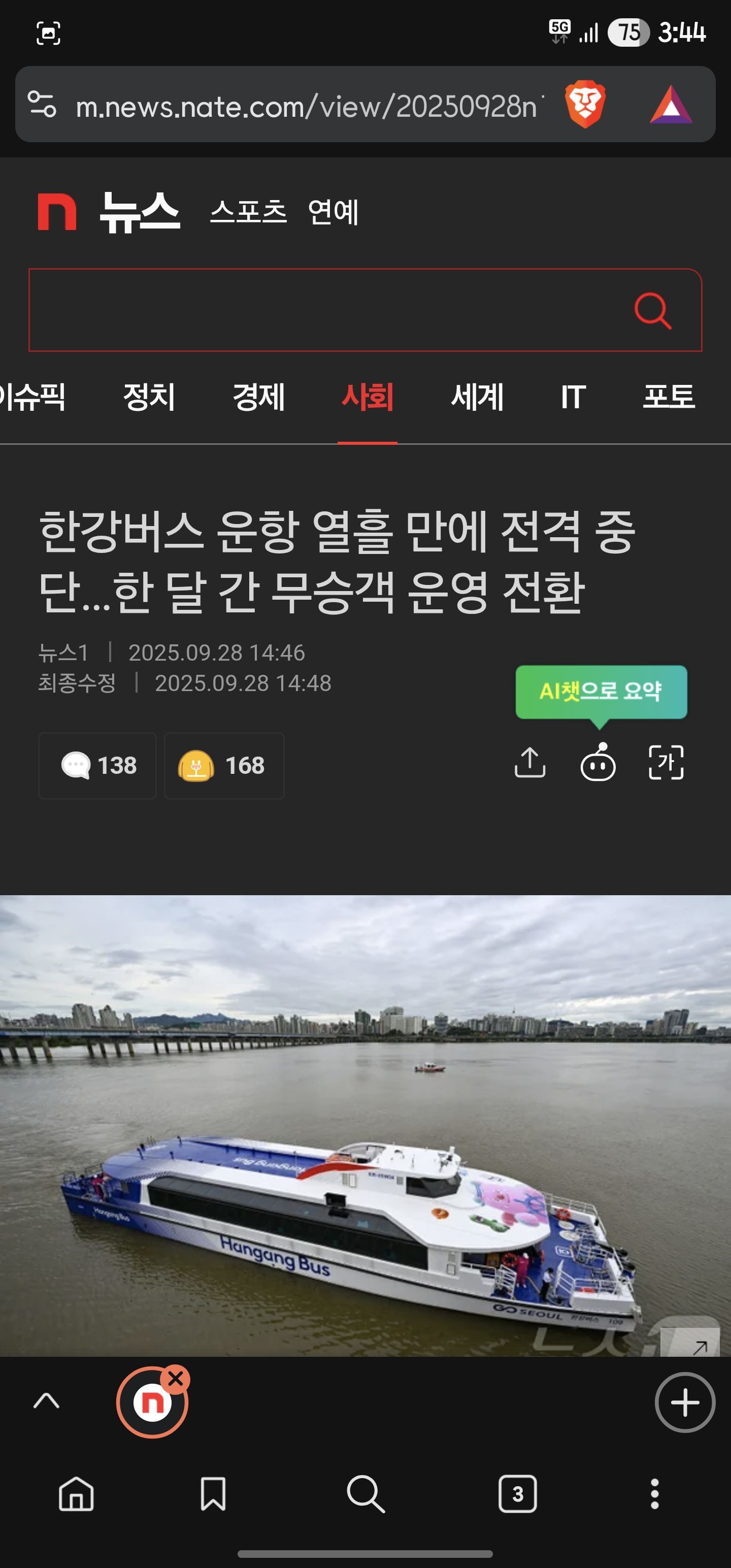Tap the Brave Rewards triangle icon
The height and width of the screenshot is (1568, 731).
click(x=671, y=105)
